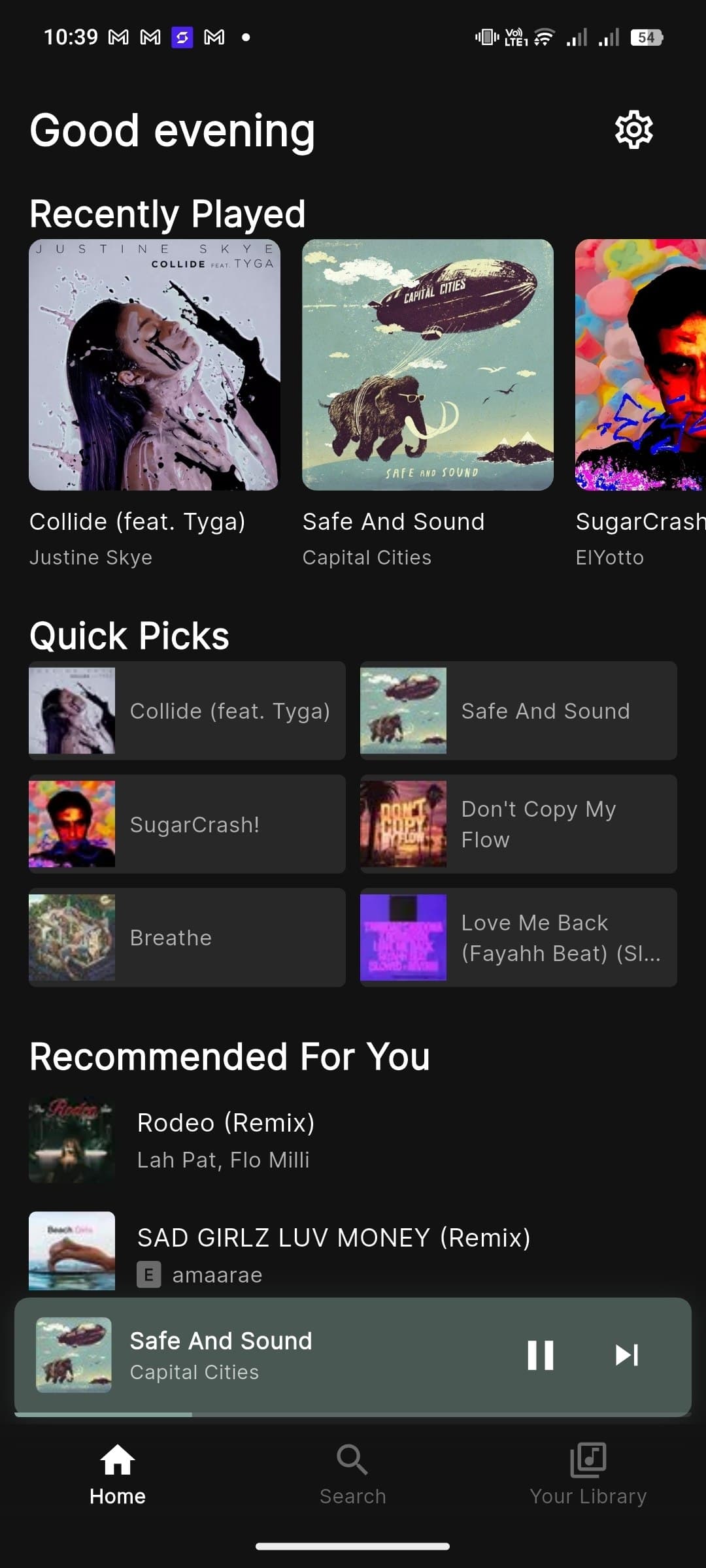The height and width of the screenshot is (1568, 706).
Task: Play SugarCrash! from Quick Picks
Action: coord(187,825)
